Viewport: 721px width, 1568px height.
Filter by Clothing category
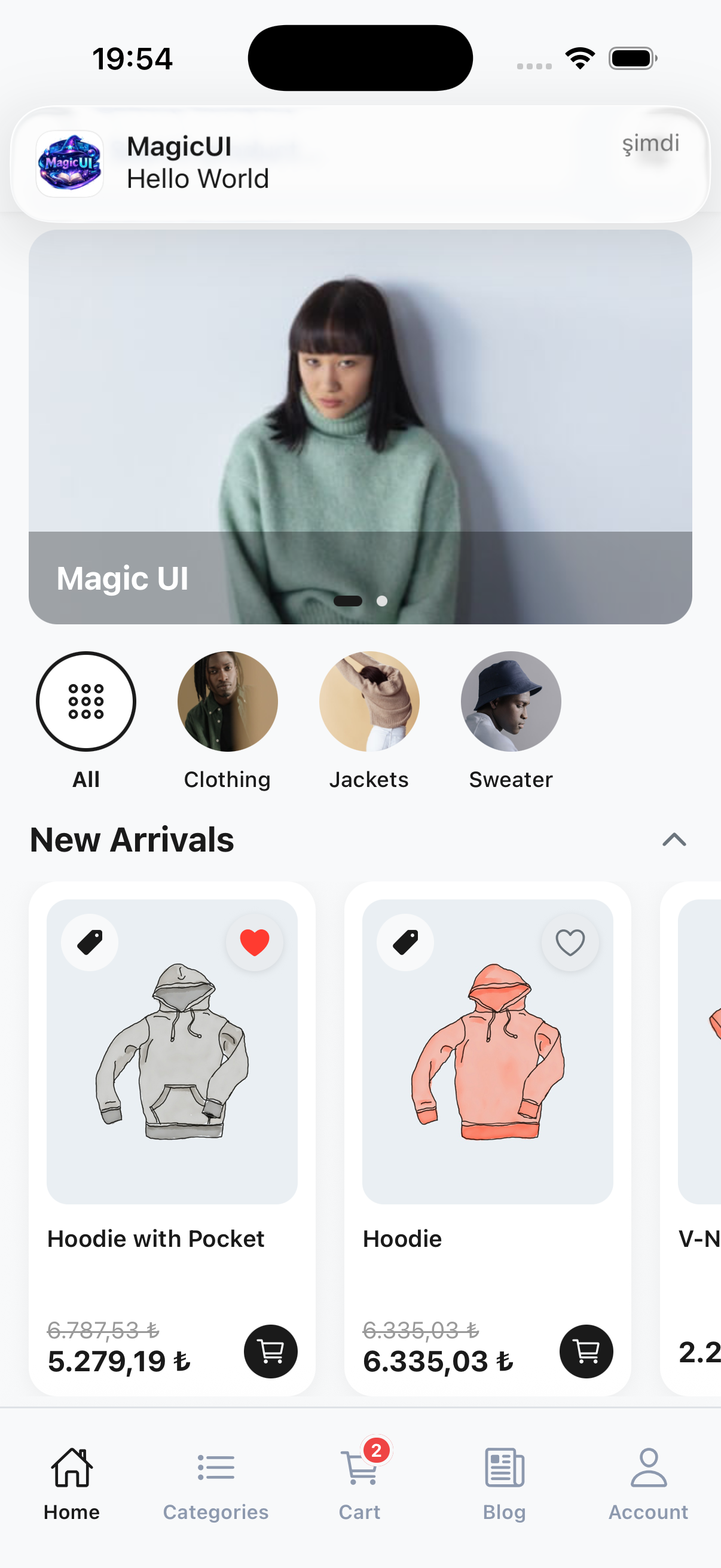[x=227, y=701]
